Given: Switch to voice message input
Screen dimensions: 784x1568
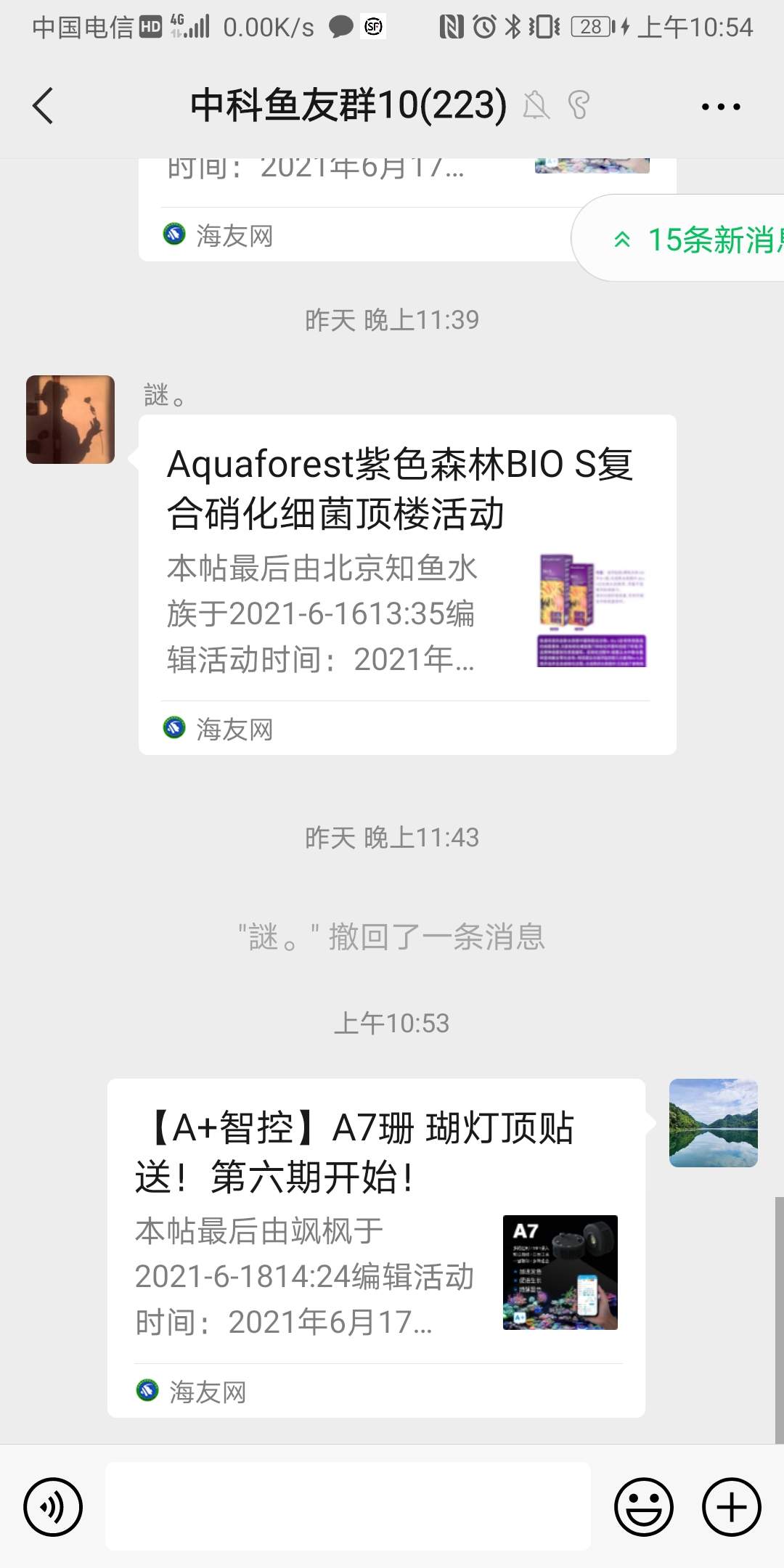Looking at the screenshot, I should tap(53, 1507).
